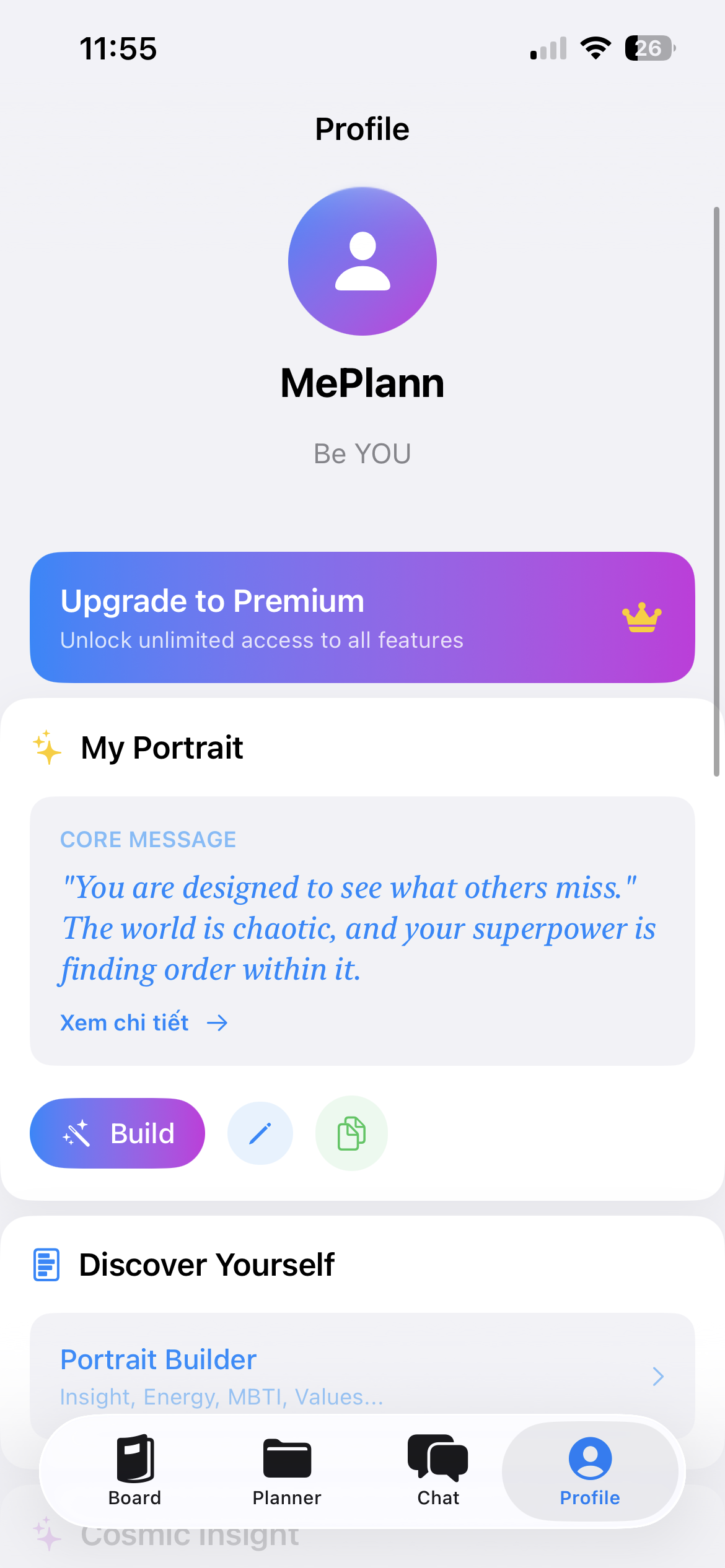This screenshot has width=725, height=1568.
Task: Switch to the Profile tab
Action: [x=589, y=1474]
